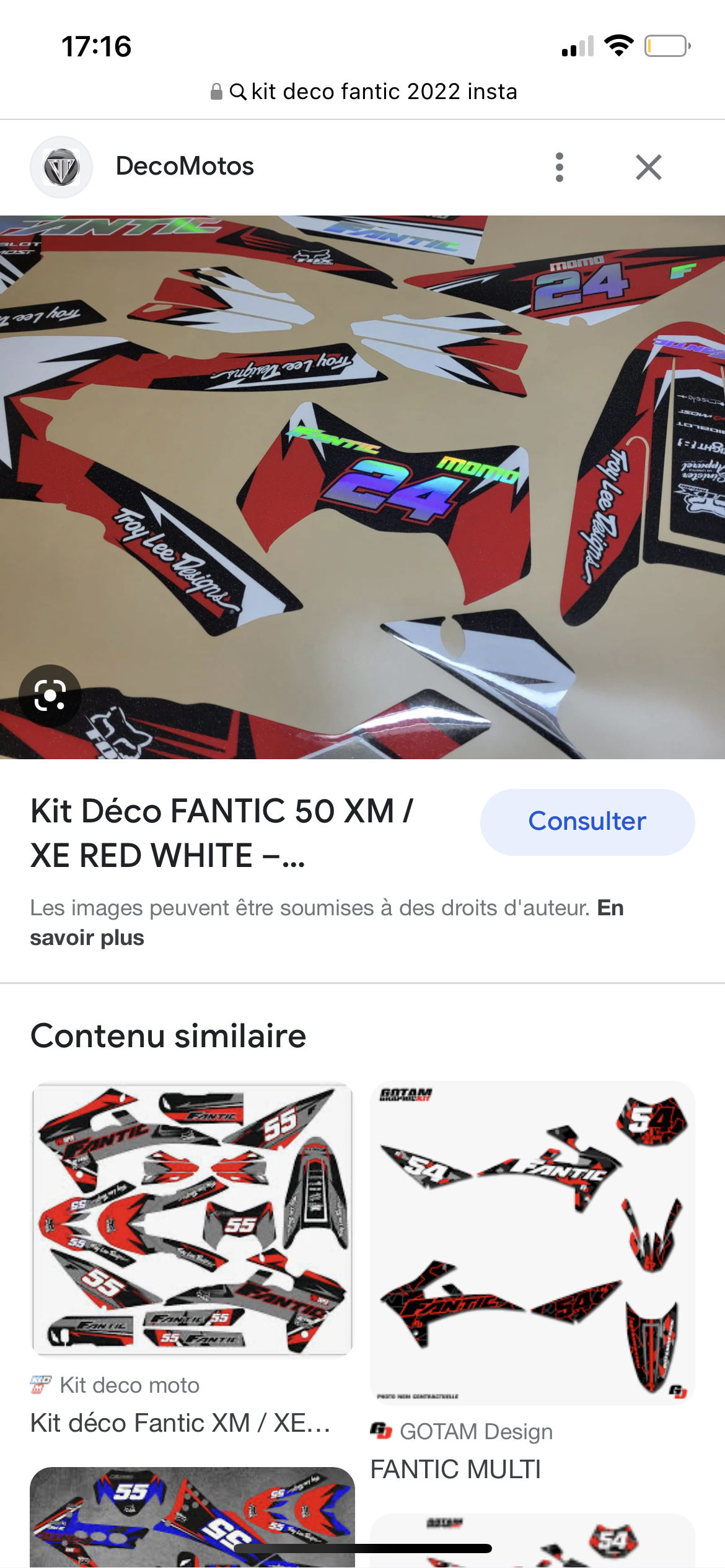Open the main Fantic red white kit image
The height and width of the screenshot is (1568, 725).
tap(362, 487)
